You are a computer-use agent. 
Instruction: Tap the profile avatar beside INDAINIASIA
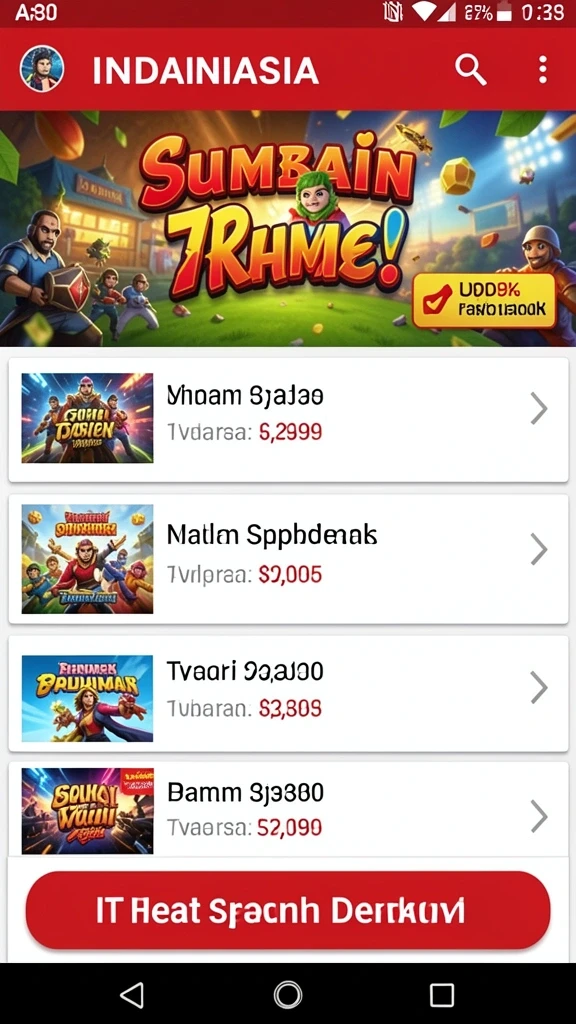pos(42,69)
